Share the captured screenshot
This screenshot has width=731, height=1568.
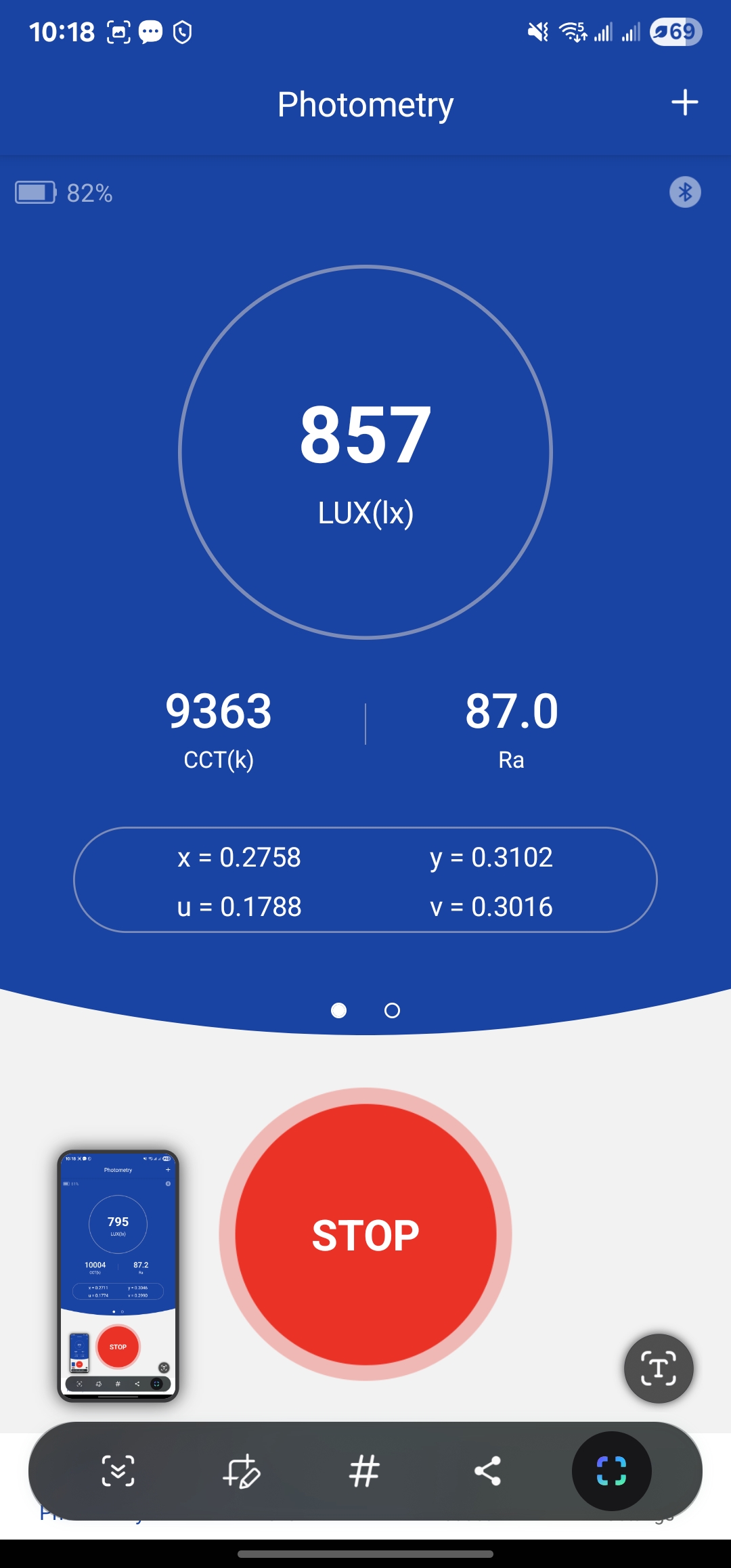coord(487,1471)
